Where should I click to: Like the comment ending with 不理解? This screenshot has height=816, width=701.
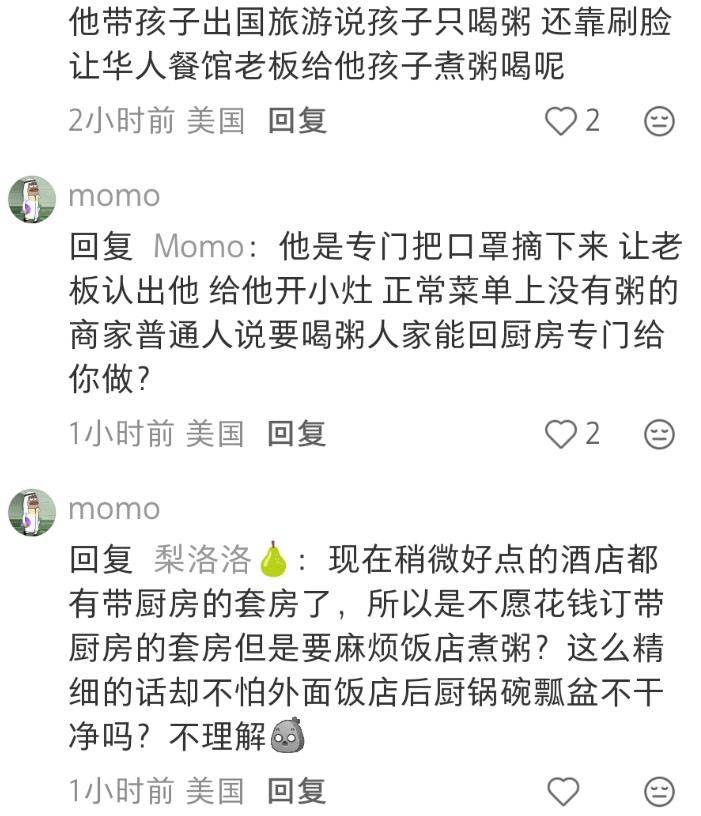tap(562, 791)
